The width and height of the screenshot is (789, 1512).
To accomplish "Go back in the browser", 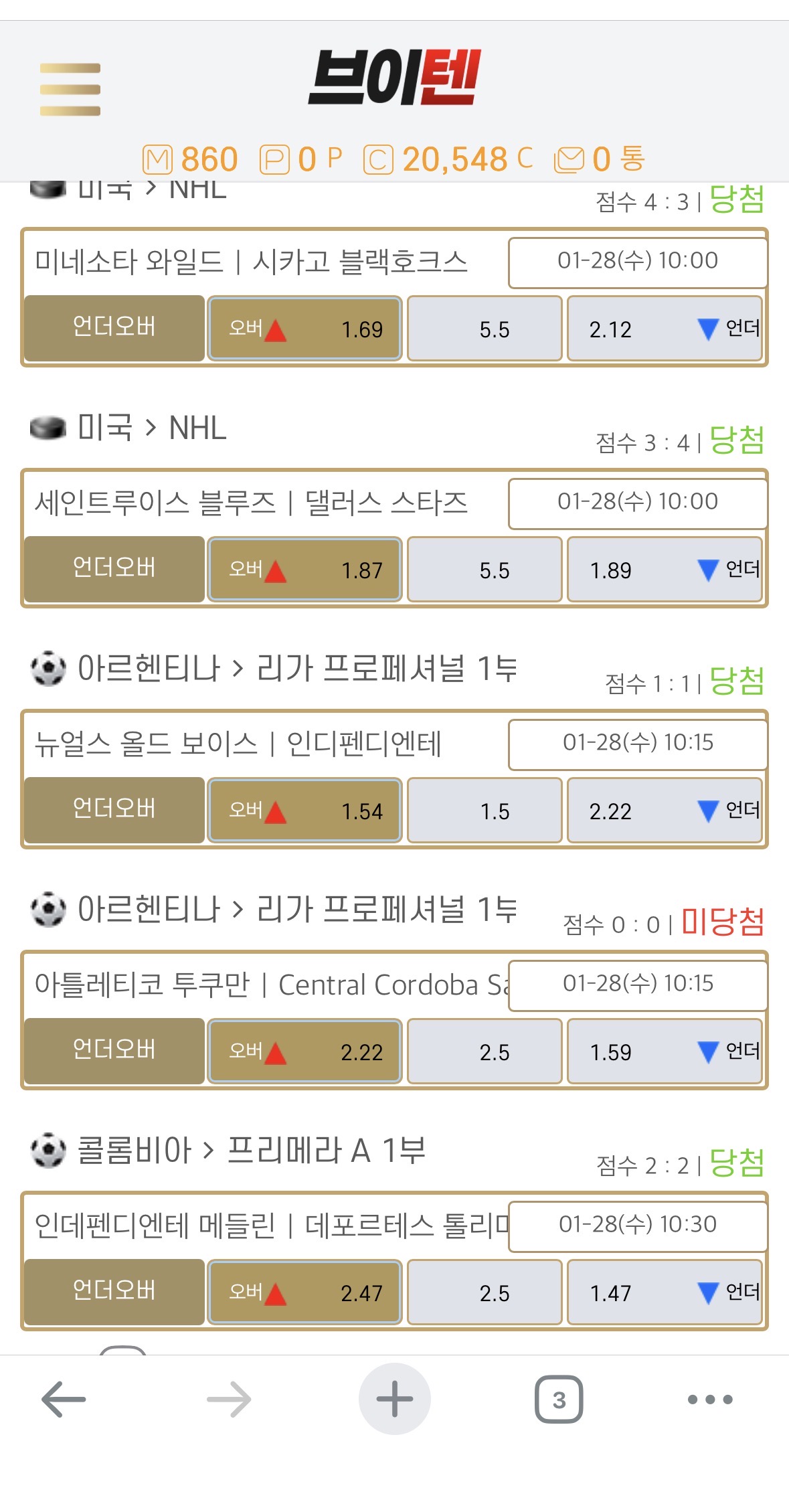I will 64,1399.
